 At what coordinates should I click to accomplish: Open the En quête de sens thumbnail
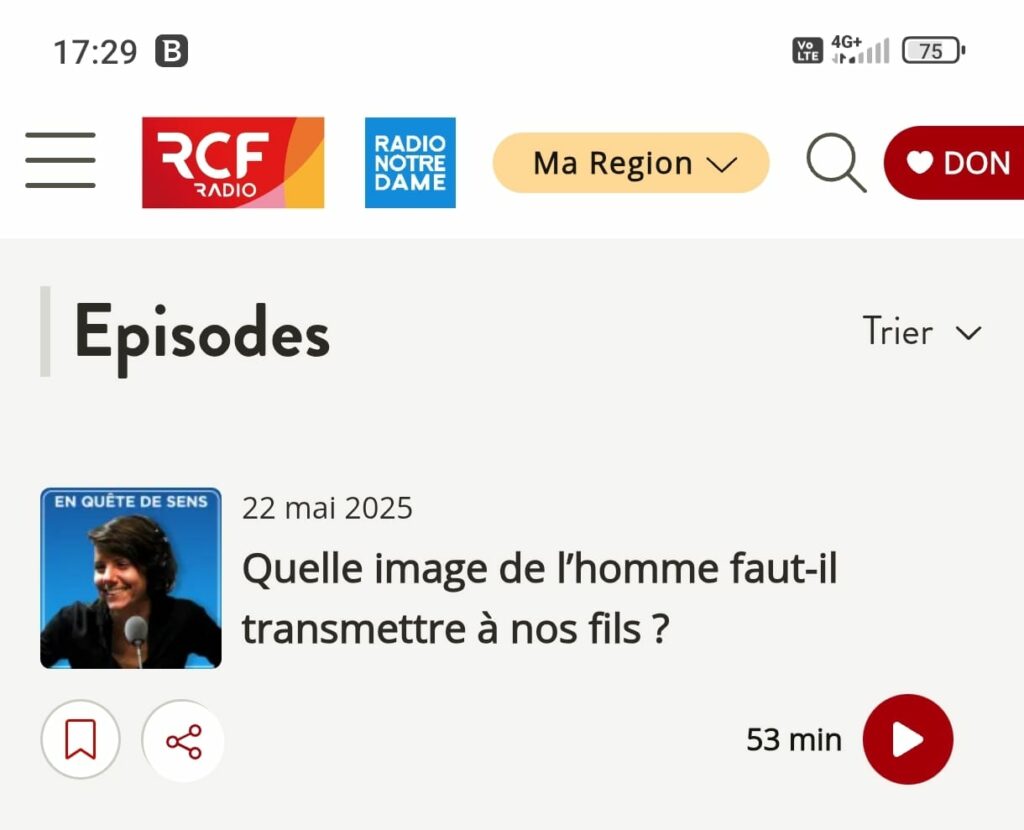pos(130,578)
